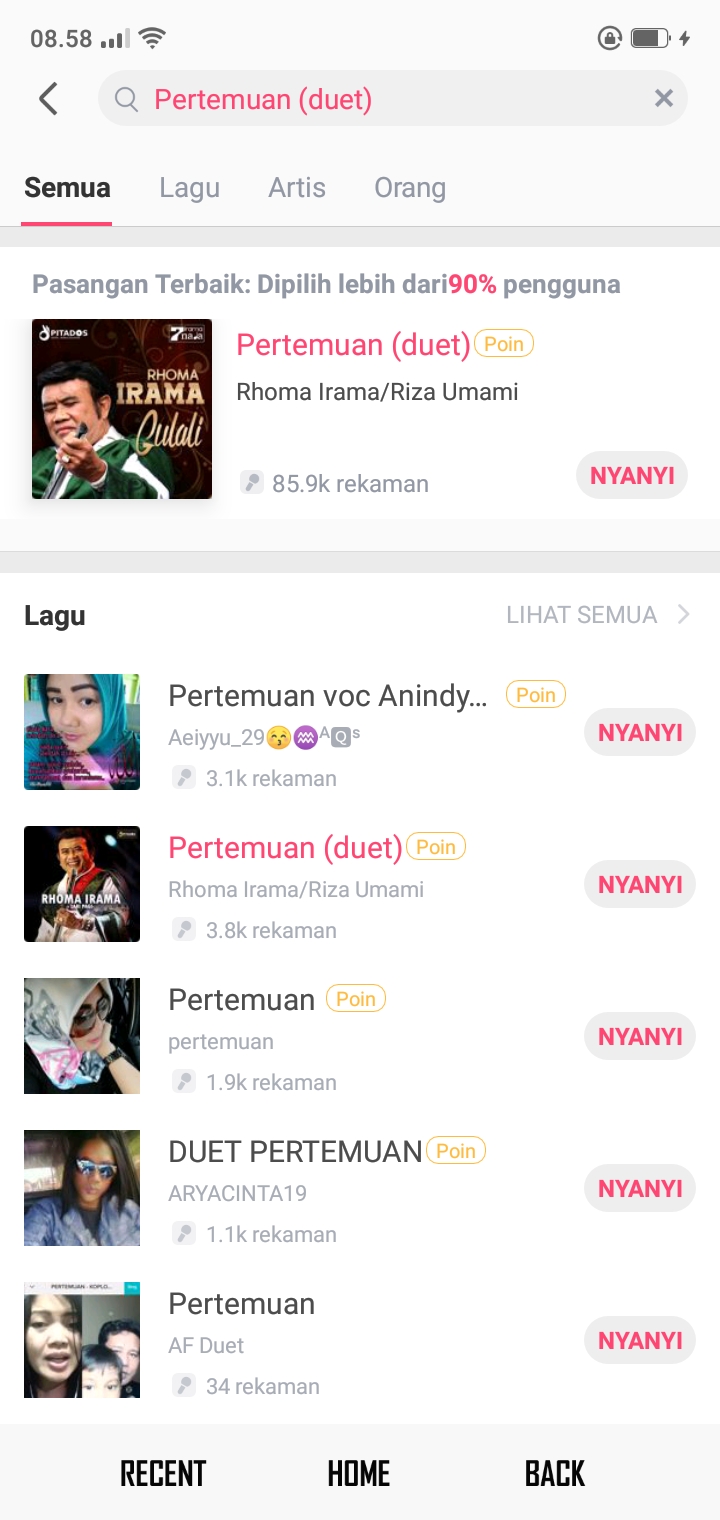Open LIHAT SEMUA to see all songs

click(x=581, y=614)
